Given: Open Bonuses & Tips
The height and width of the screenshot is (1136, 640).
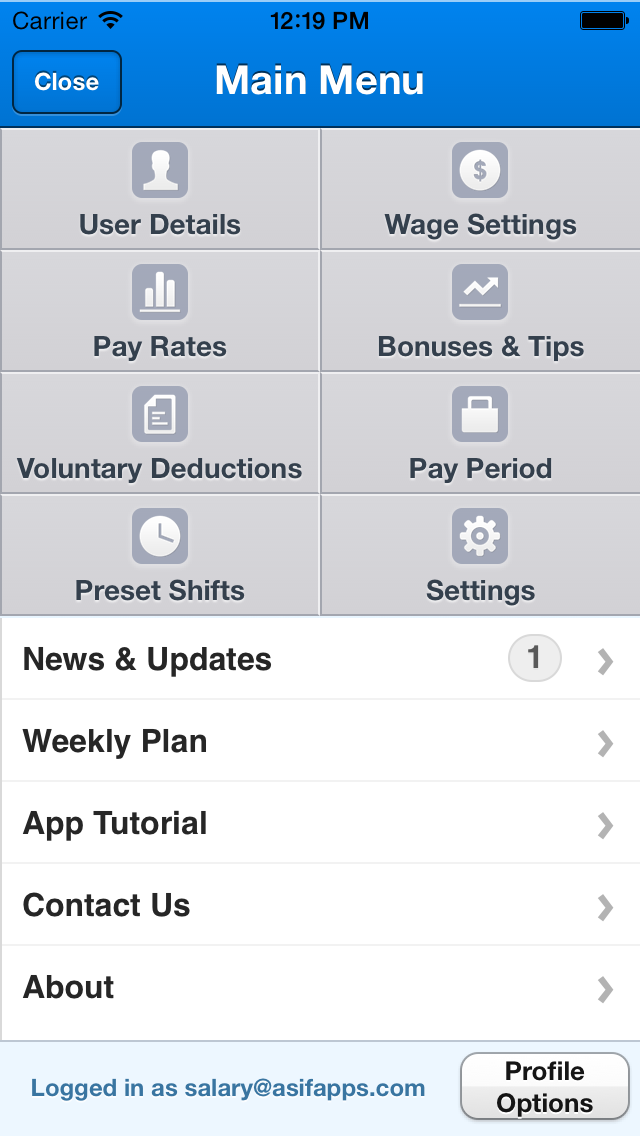Looking at the screenshot, I should (481, 312).
